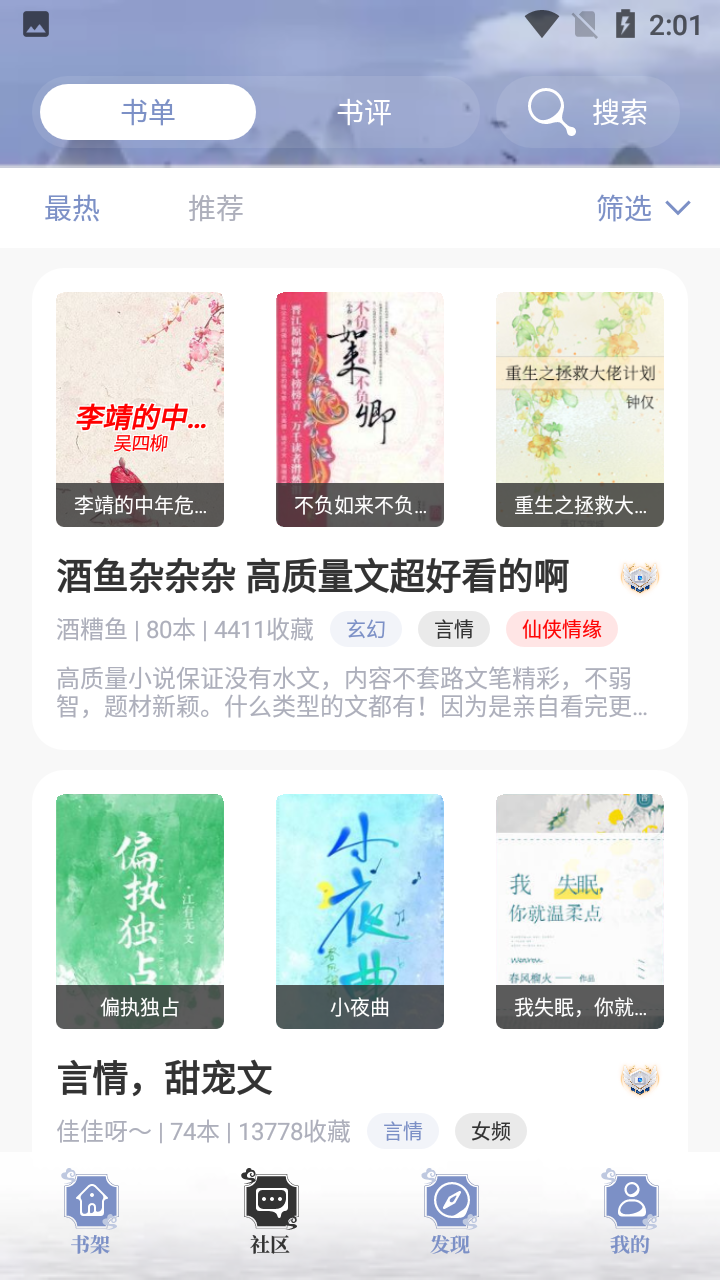Open the book 重生之拯救大佬计划 cover
This screenshot has height=1280, width=720.
(580, 408)
